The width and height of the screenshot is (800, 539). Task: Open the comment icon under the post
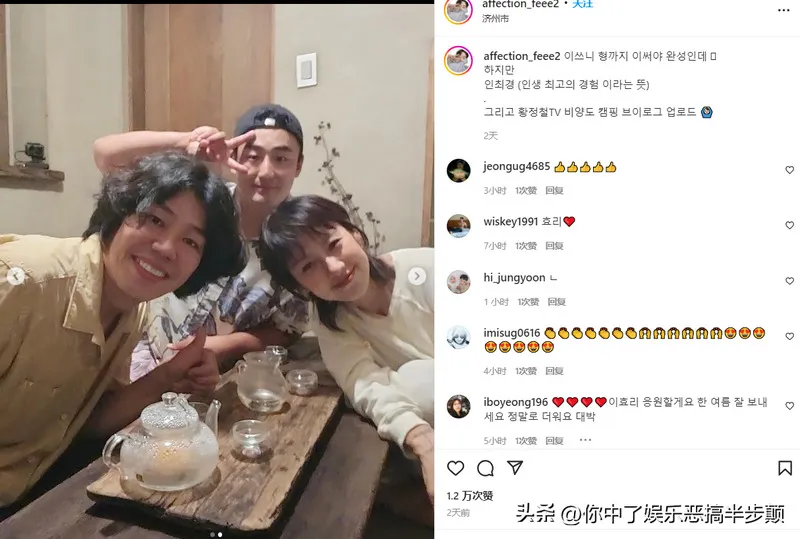tap(486, 468)
